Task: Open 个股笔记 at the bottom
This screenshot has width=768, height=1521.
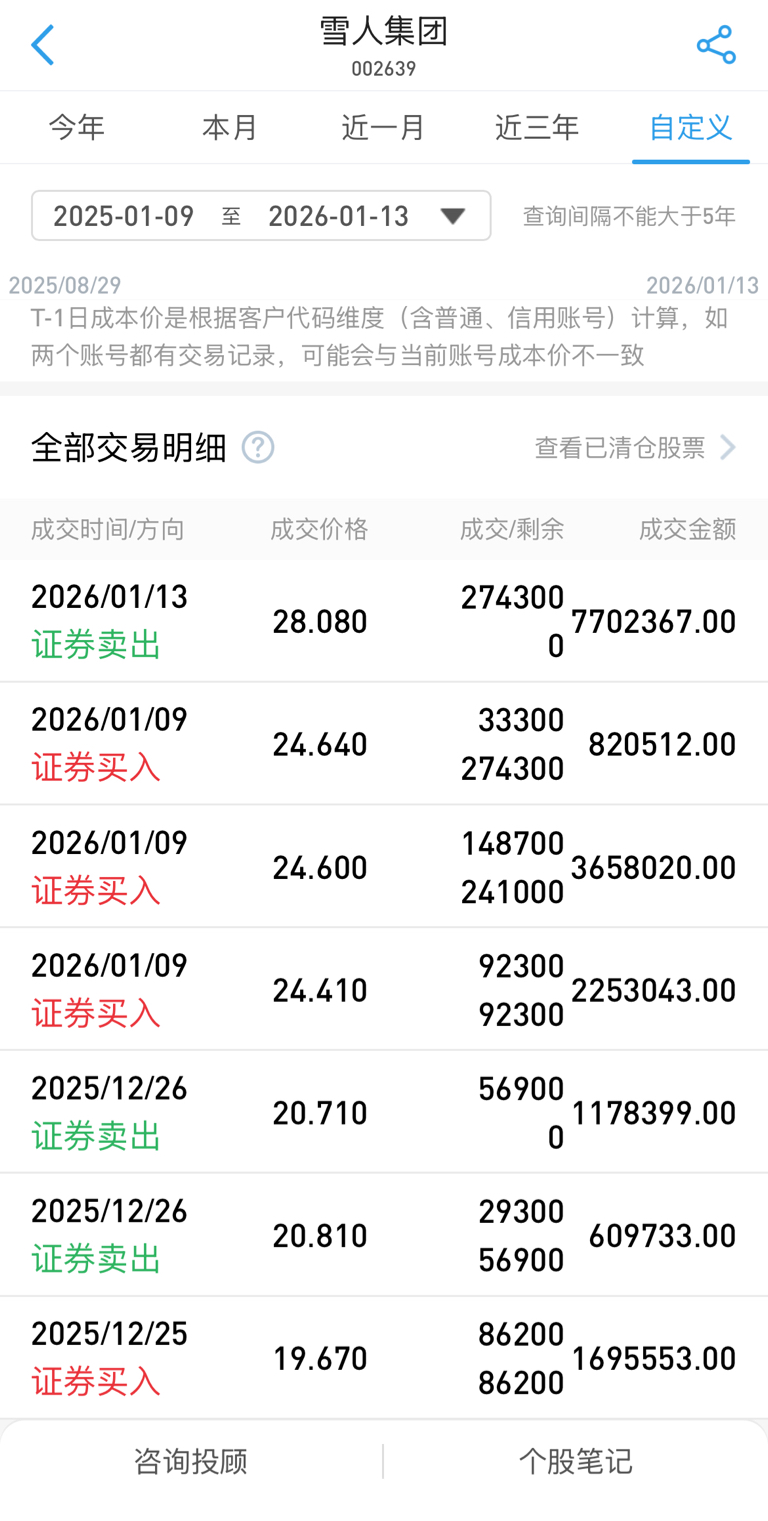Action: 576,1461
